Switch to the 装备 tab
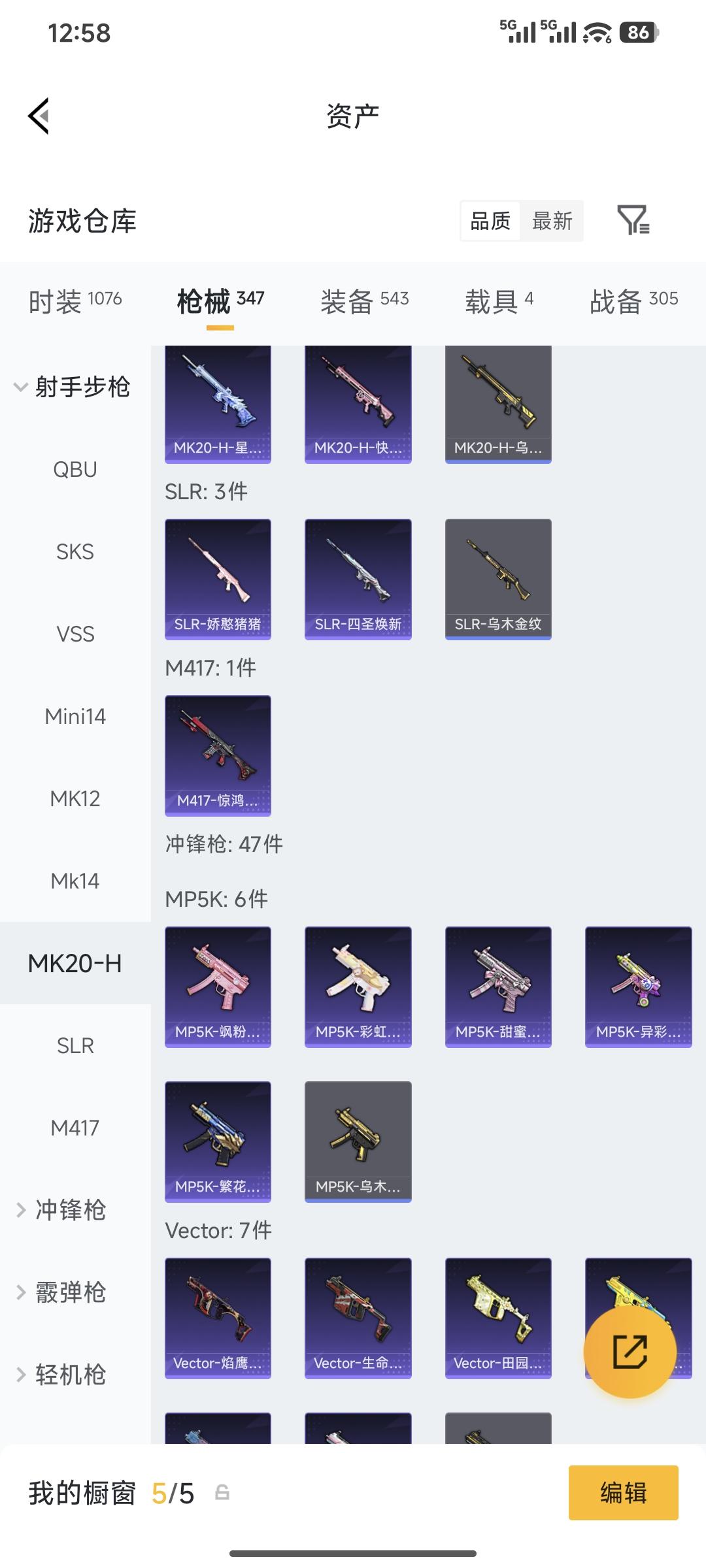Viewport: 706px width, 1568px height. click(x=364, y=301)
